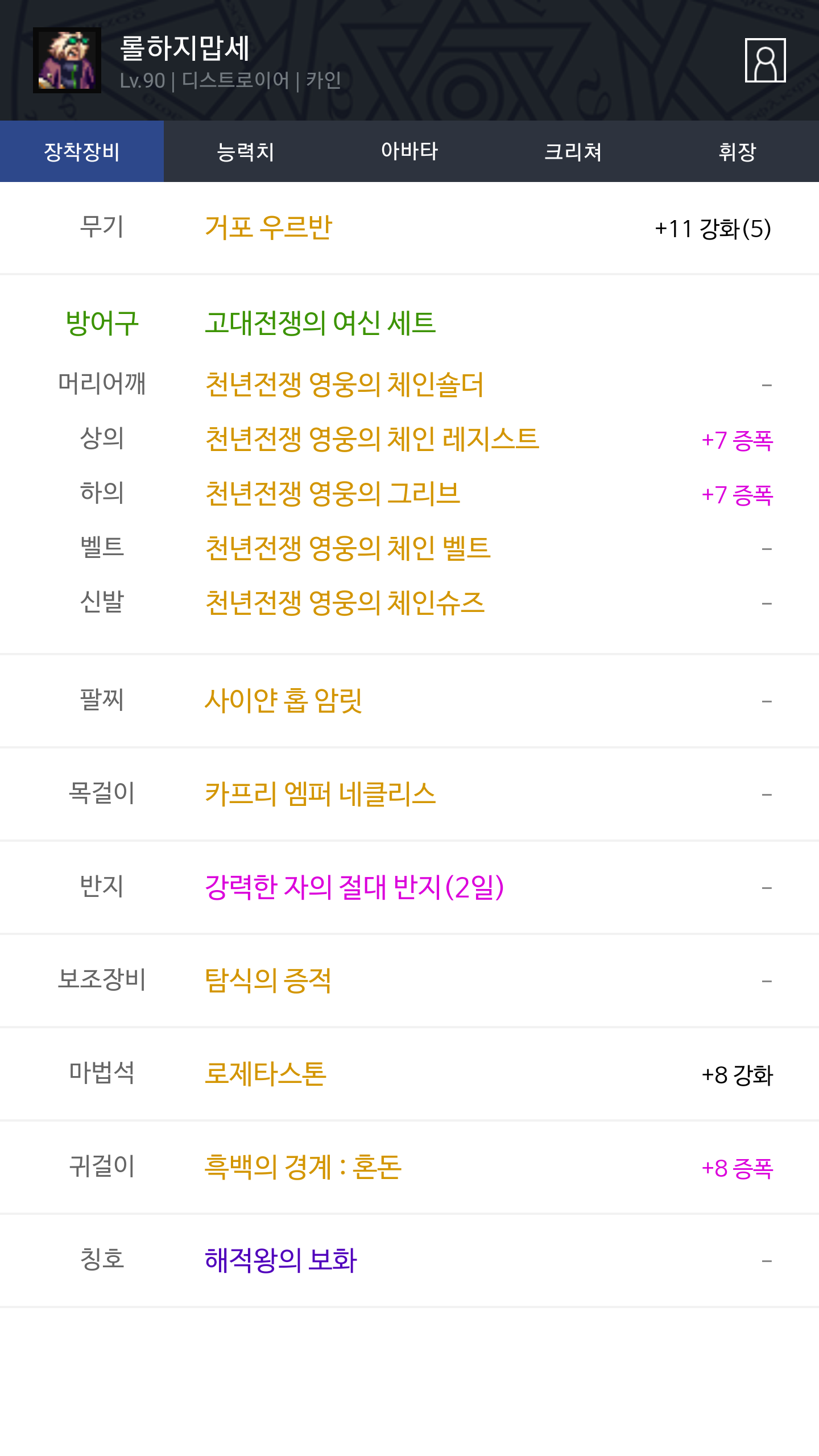Switch to the 능력치 tab

[x=246, y=152]
